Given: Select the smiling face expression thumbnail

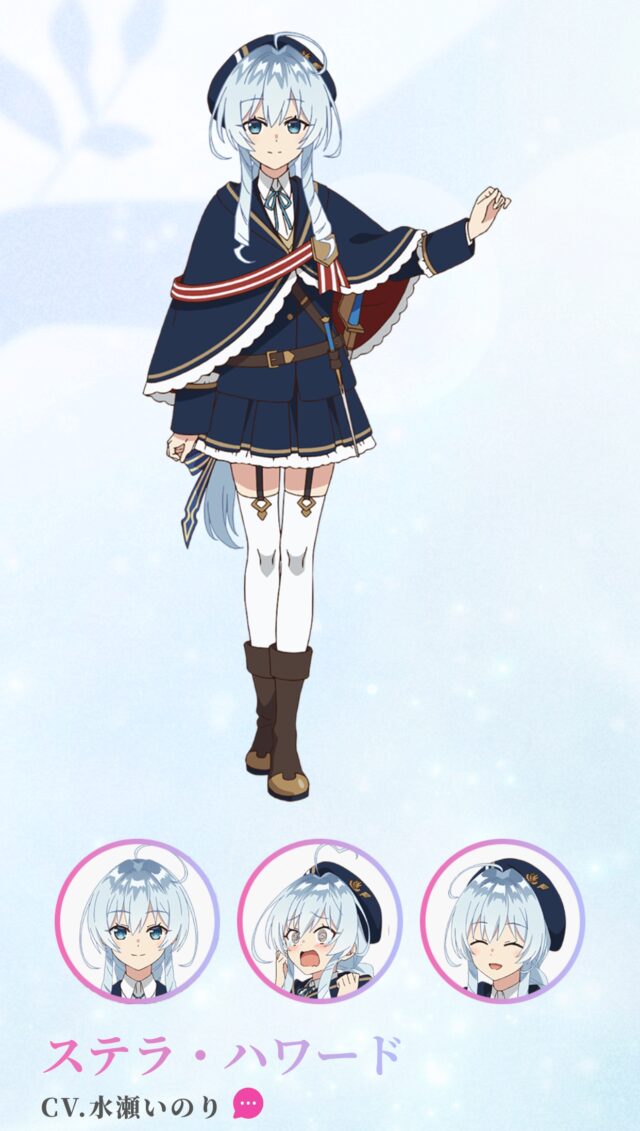Looking at the screenshot, I should tap(137, 921).
